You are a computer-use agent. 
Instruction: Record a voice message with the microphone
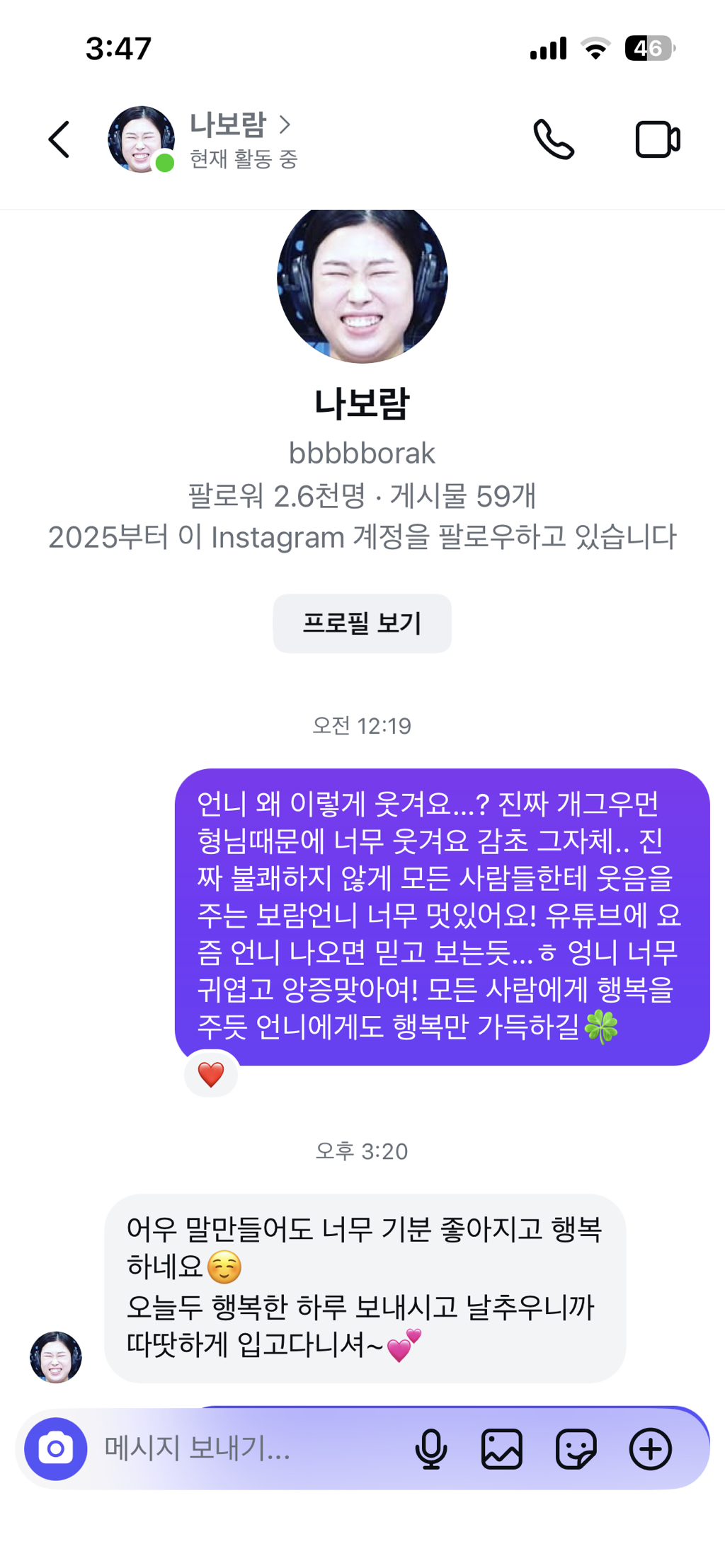433,1449
